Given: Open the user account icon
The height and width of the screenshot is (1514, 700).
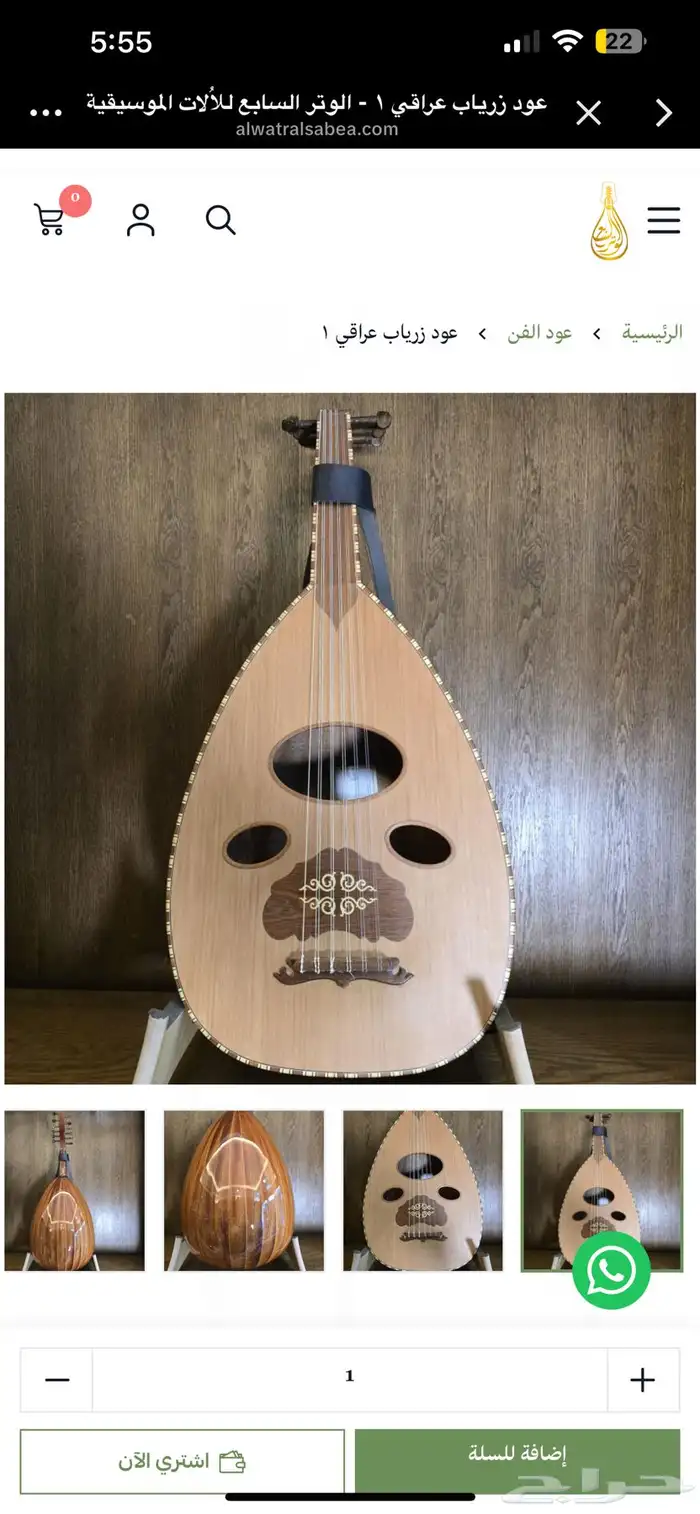Looking at the screenshot, I should 141,220.
